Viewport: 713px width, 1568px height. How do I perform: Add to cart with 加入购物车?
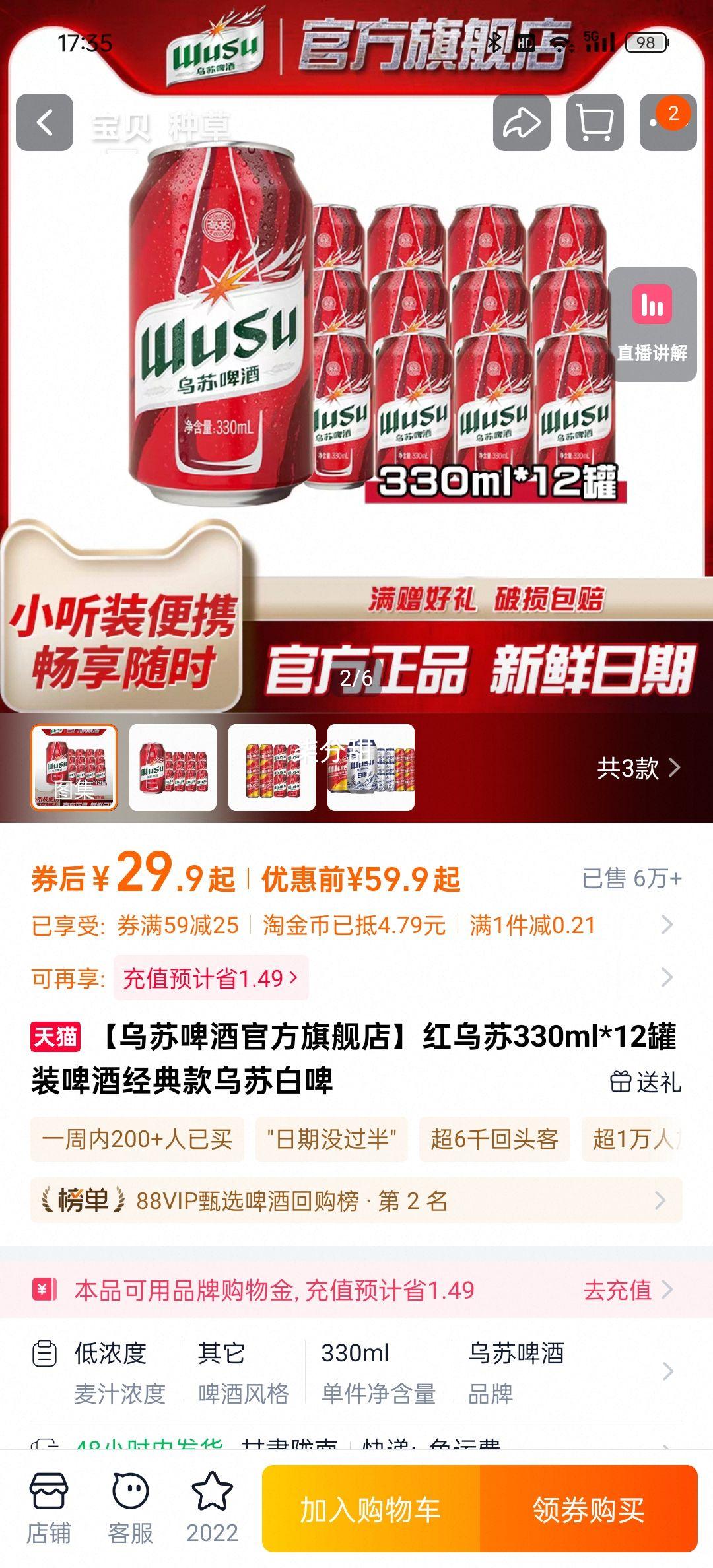370,1509
